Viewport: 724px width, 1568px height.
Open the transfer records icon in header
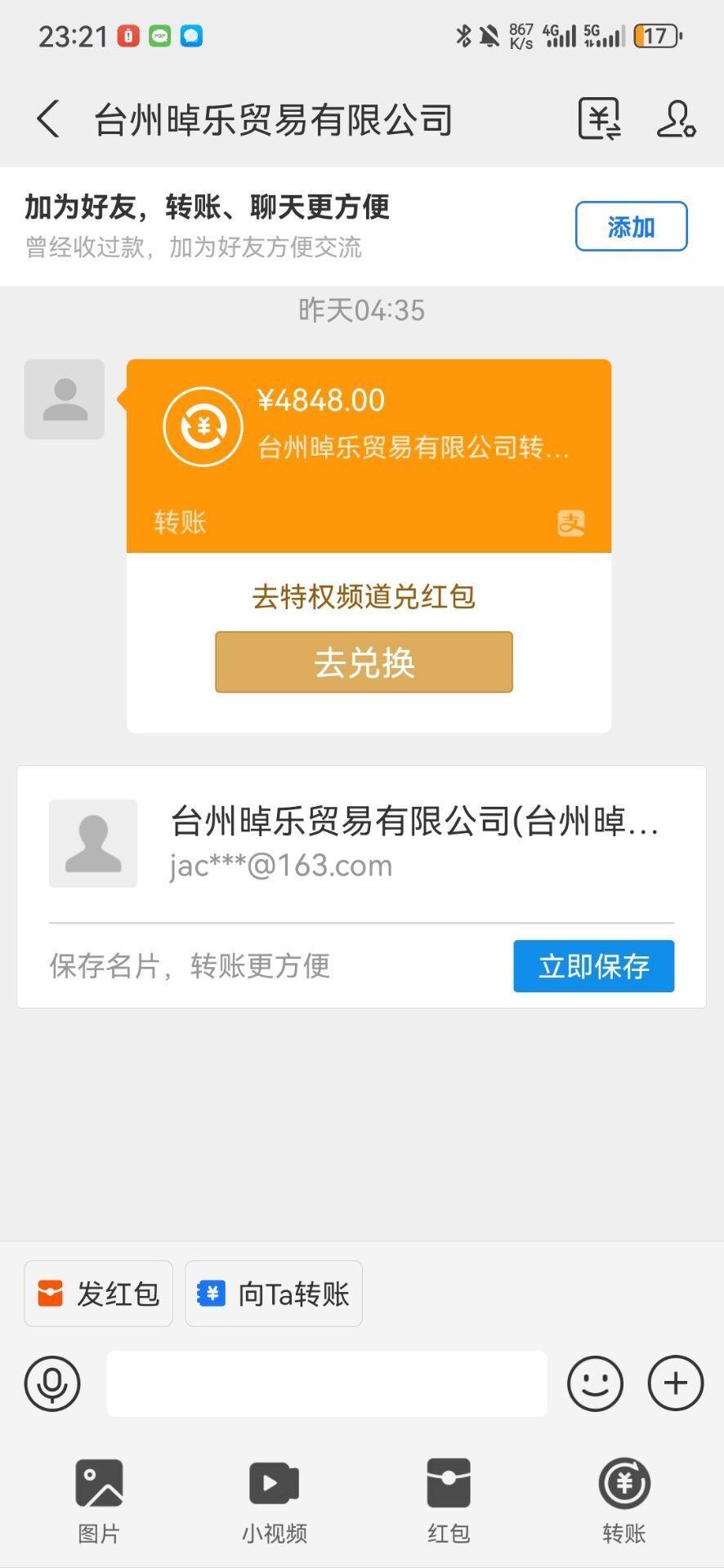[600, 119]
